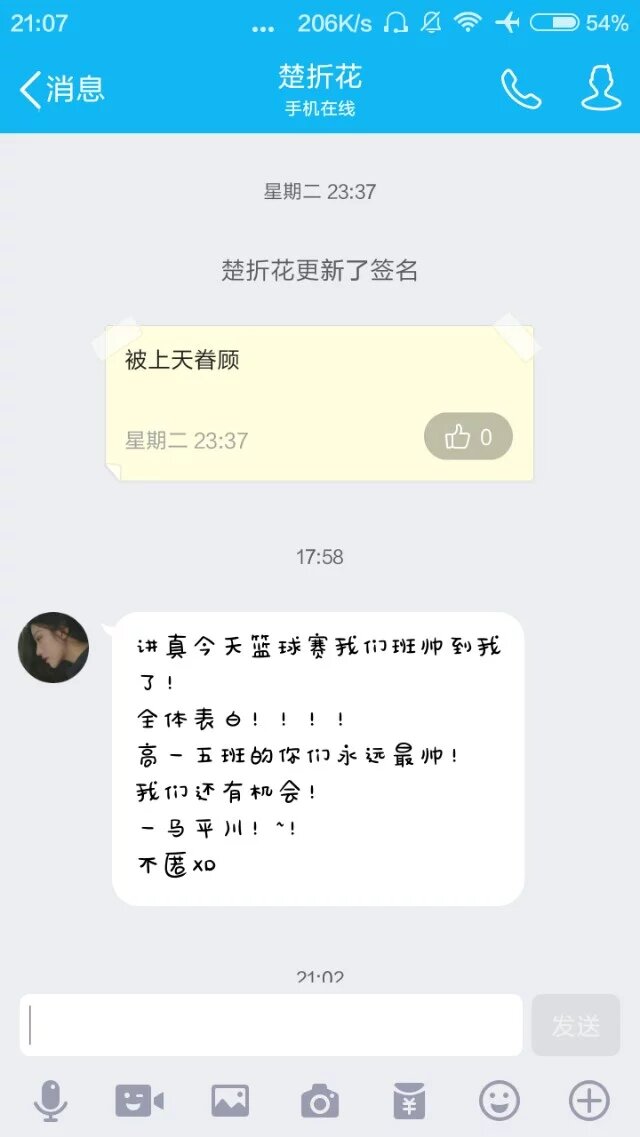The width and height of the screenshot is (640, 1137).
Task: Start a video call from the toolbar
Action: coord(139,1102)
